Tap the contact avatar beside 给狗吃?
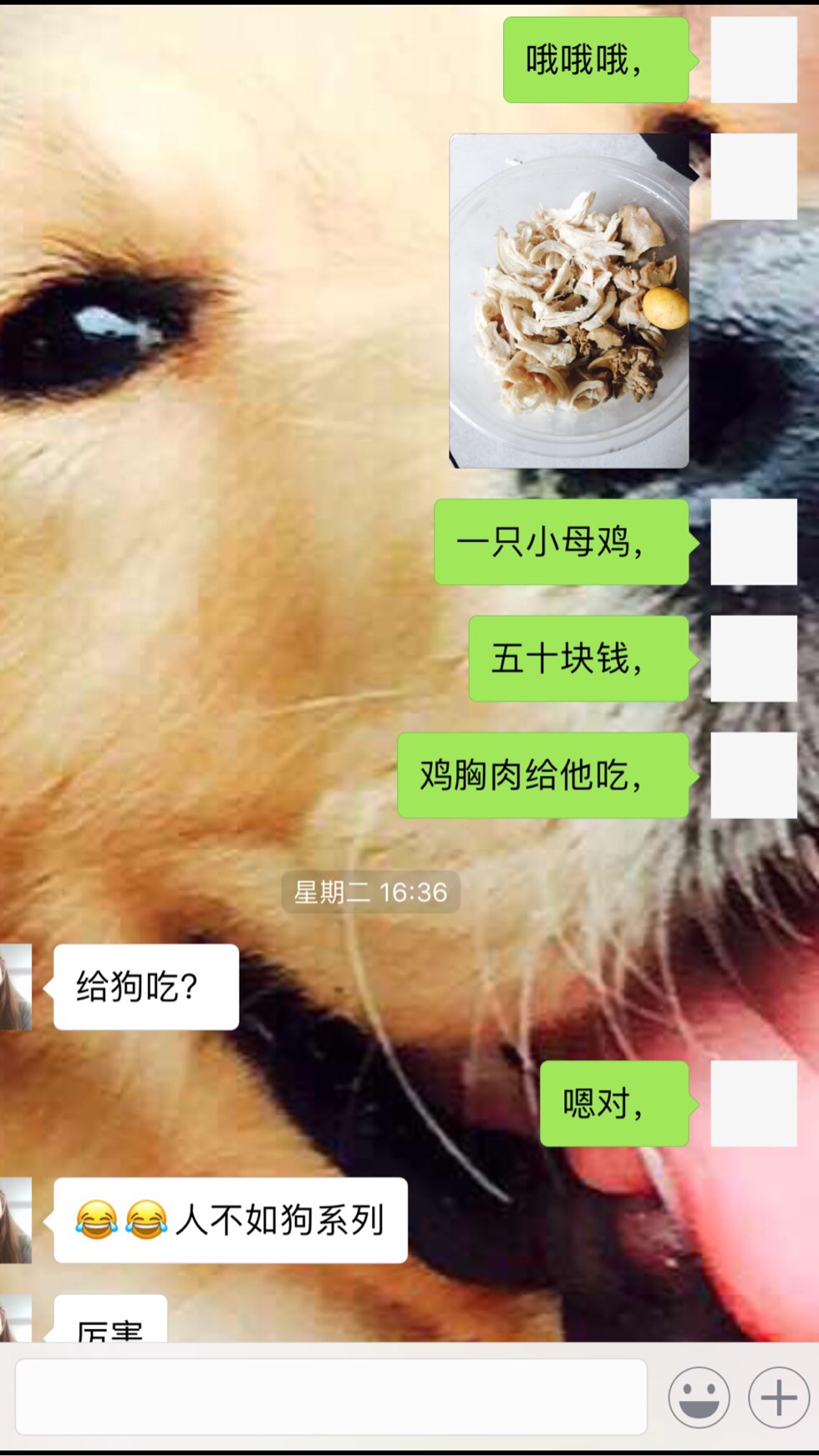The width and height of the screenshot is (819, 1456). [15, 987]
